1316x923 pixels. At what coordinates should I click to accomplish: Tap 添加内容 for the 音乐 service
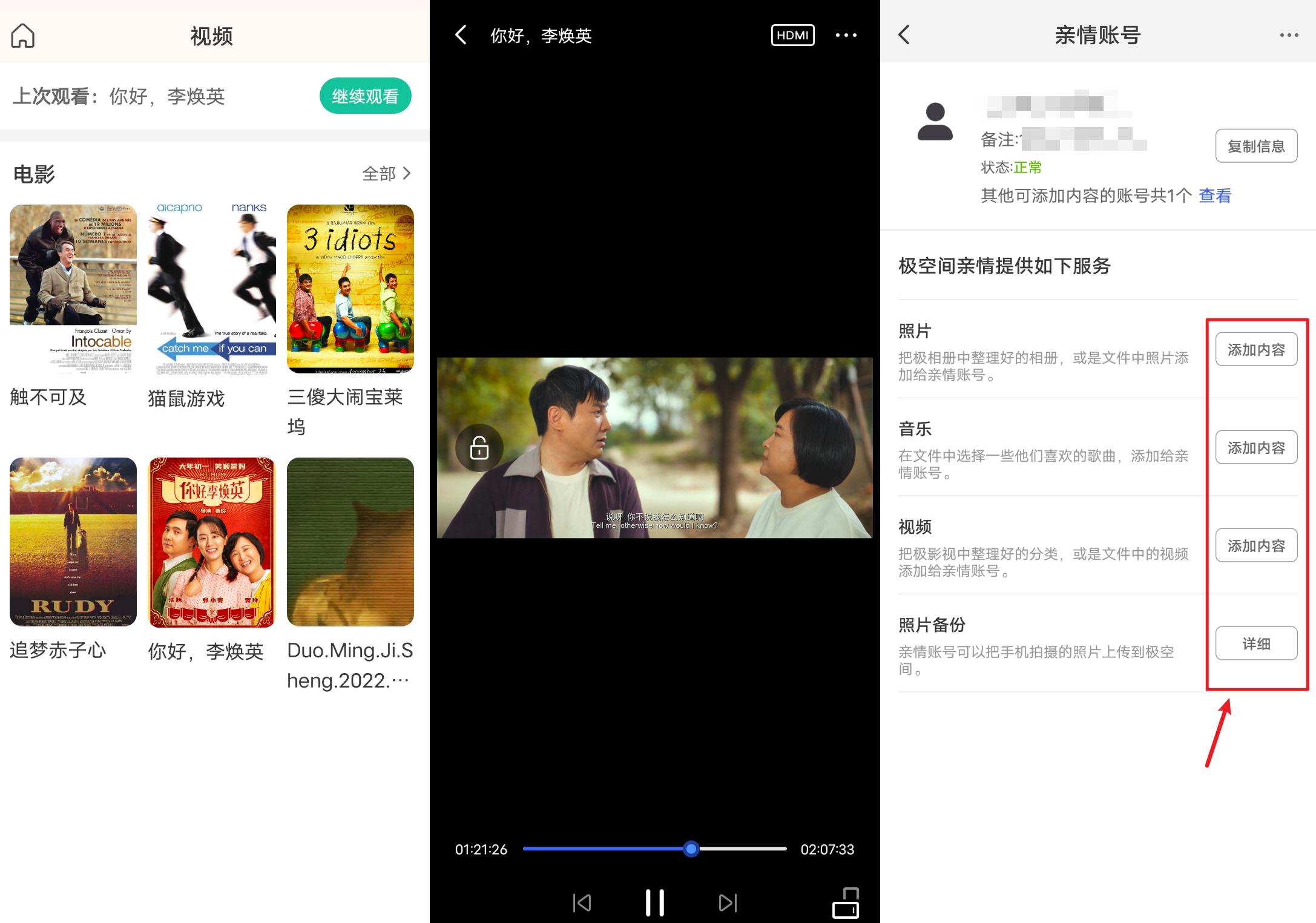(1256, 447)
